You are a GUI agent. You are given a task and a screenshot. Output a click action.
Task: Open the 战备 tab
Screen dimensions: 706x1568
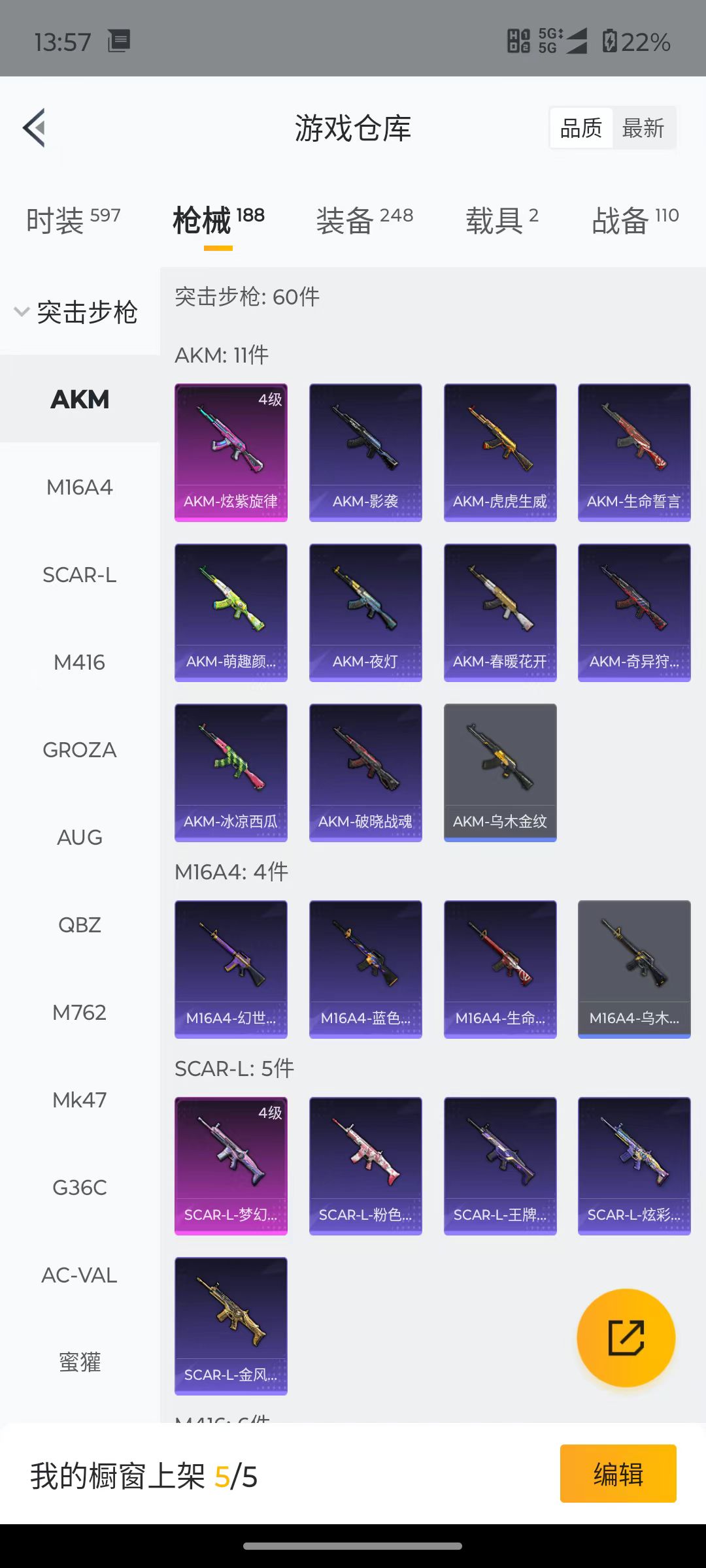[635, 220]
